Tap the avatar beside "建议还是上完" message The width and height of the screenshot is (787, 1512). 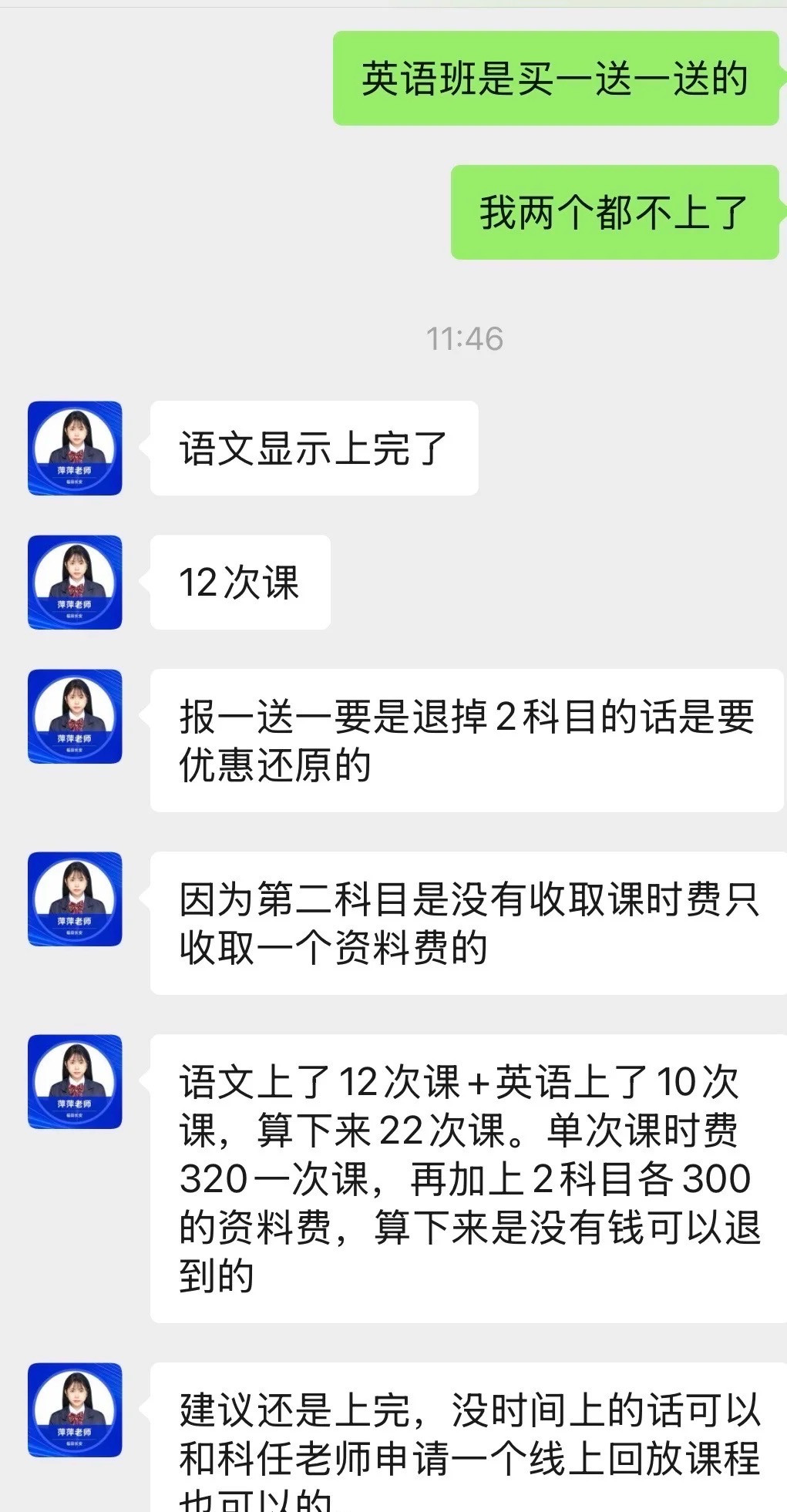pos(75,1410)
